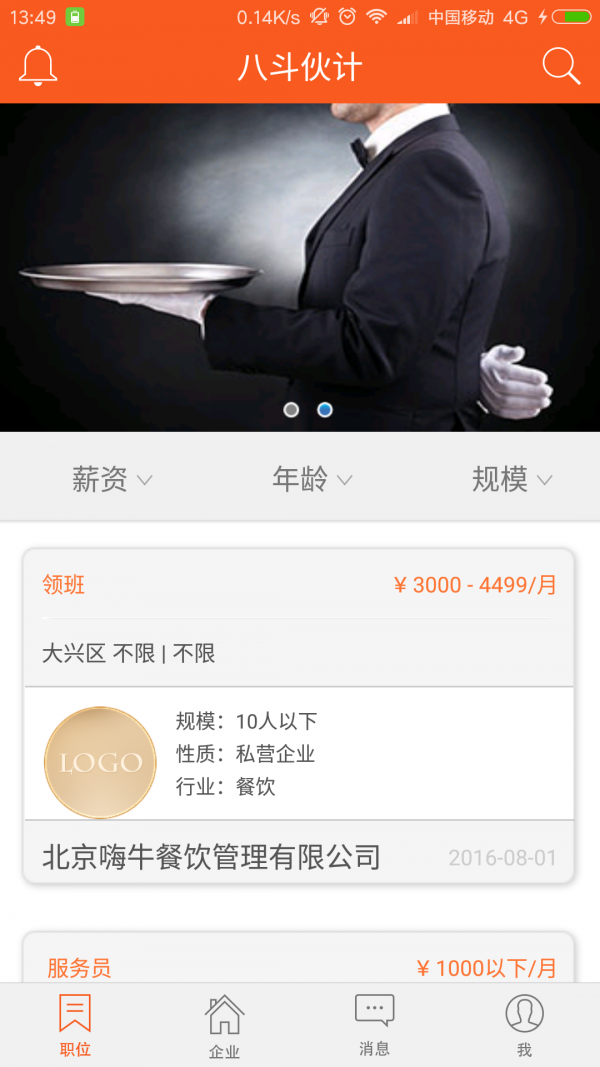The image size is (600, 1067).
Task: Open the notifications bell
Action: coord(38,67)
